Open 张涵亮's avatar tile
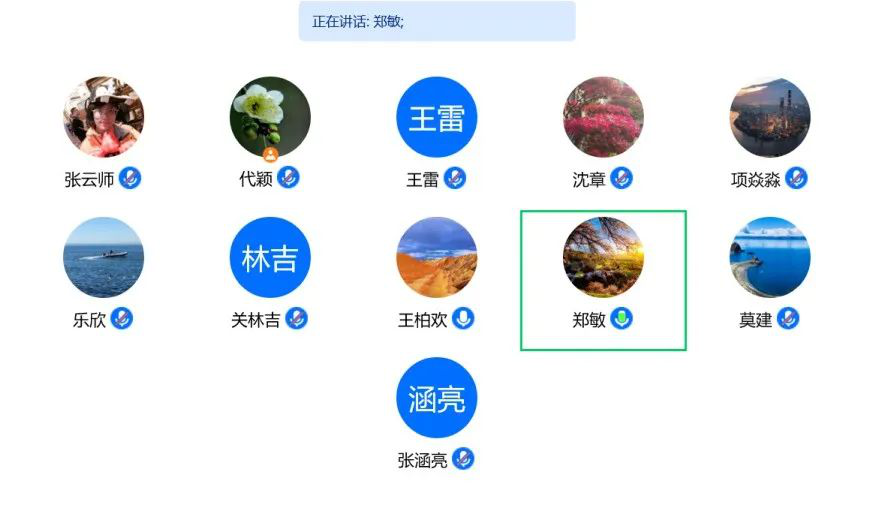 coord(437,397)
